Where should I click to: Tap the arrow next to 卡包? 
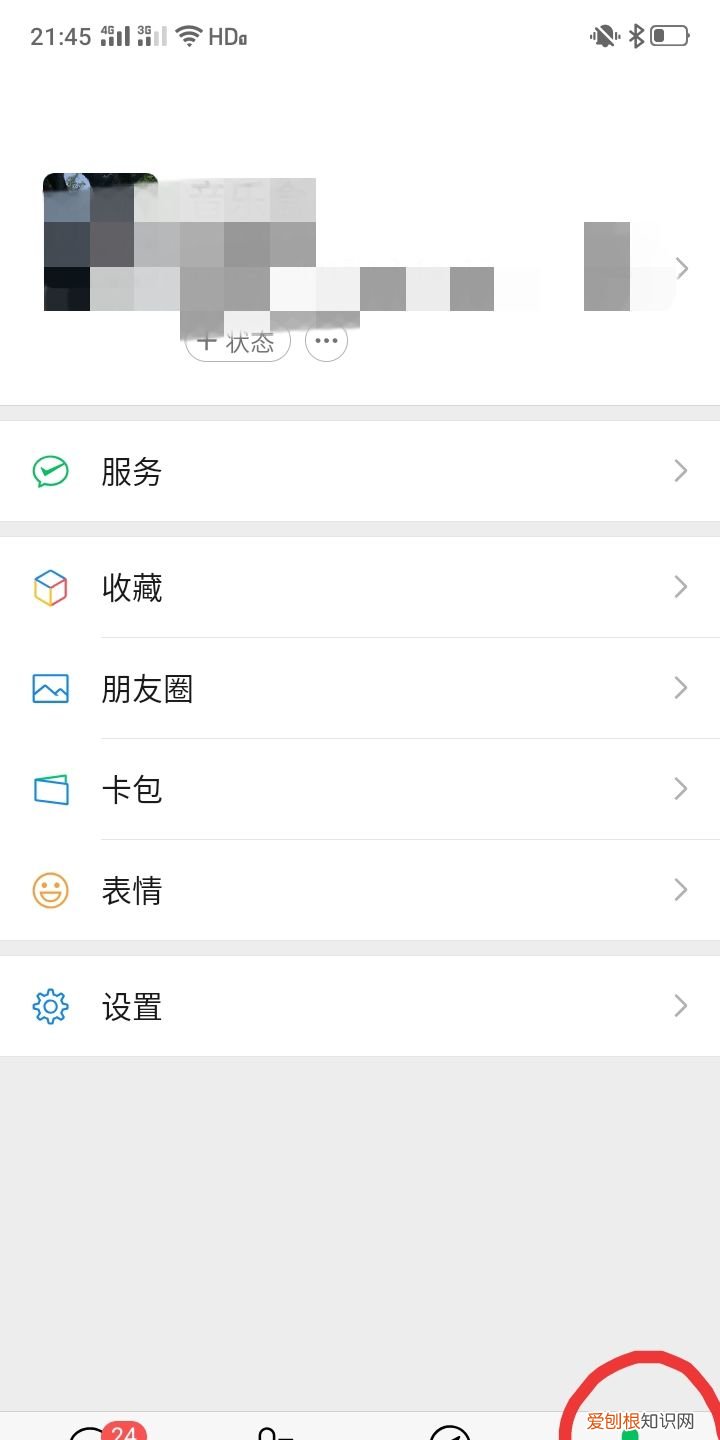(x=681, y=789)
